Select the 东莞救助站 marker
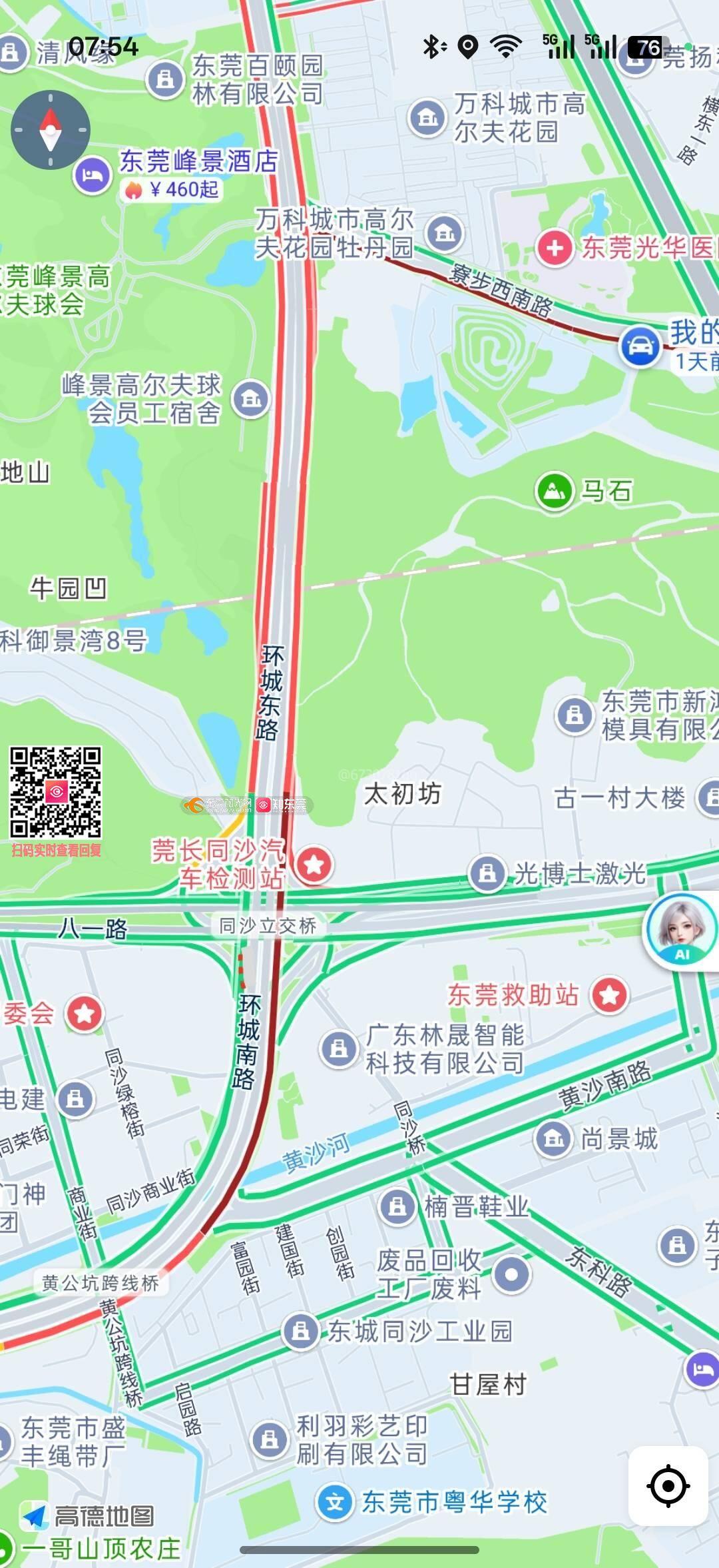 (609, 995)
